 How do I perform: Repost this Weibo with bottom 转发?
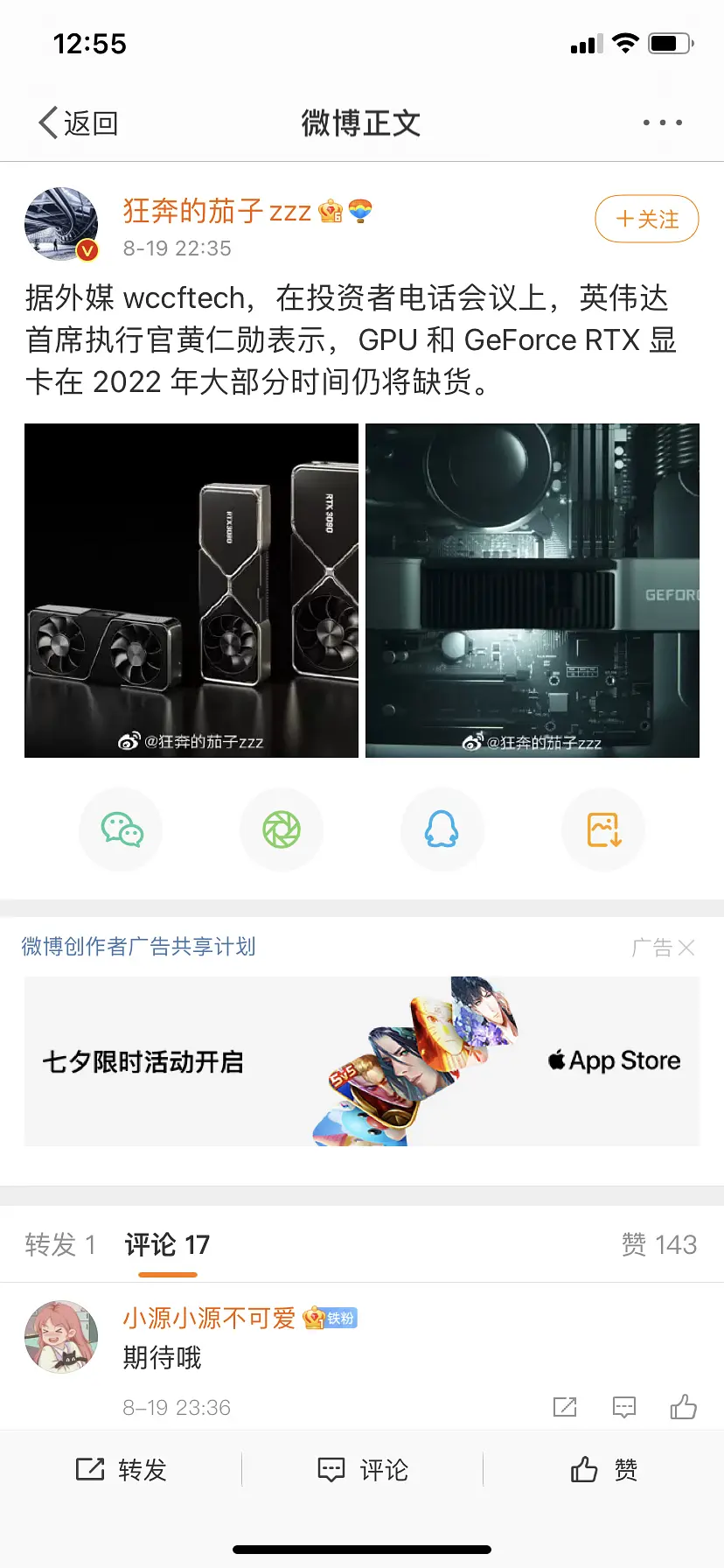(121, 1470)
